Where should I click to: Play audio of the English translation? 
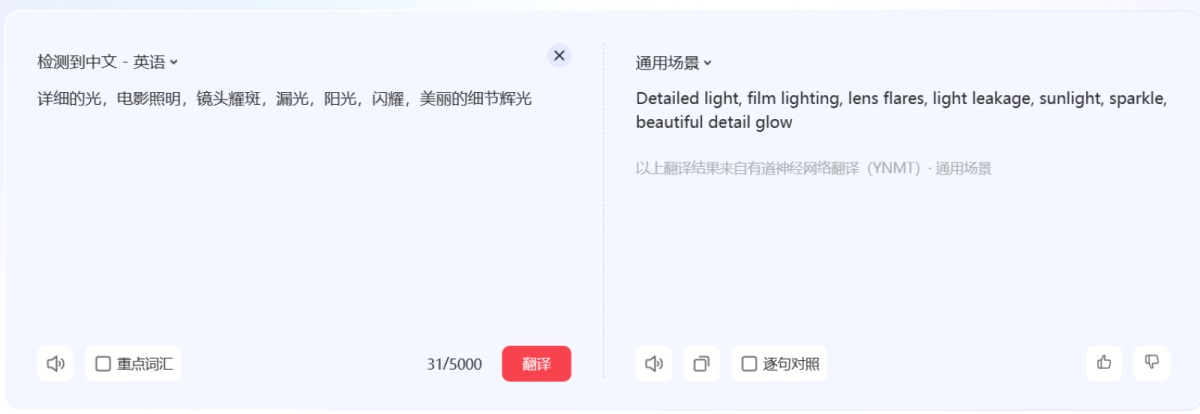click(x=654, y=364)
